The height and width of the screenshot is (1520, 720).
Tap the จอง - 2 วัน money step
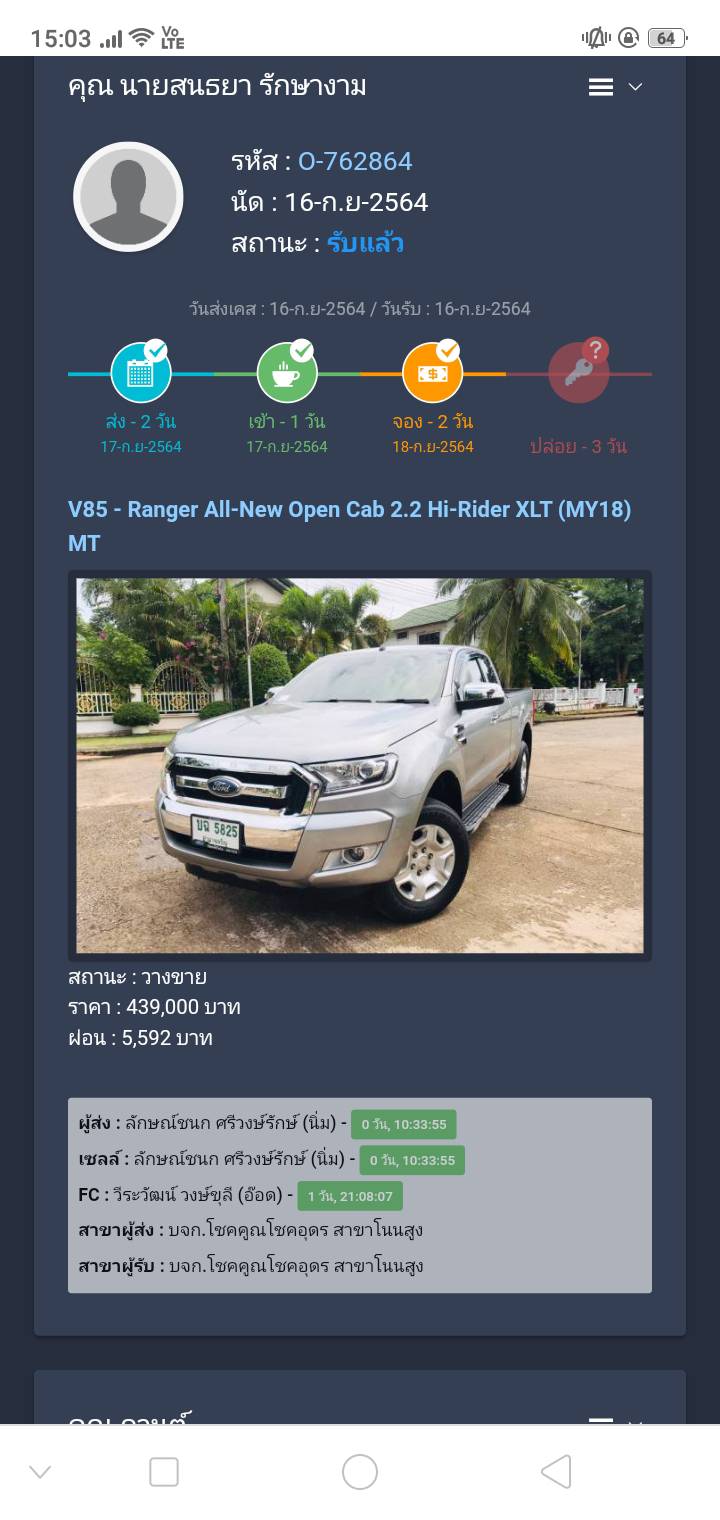(x=432, y=373)
